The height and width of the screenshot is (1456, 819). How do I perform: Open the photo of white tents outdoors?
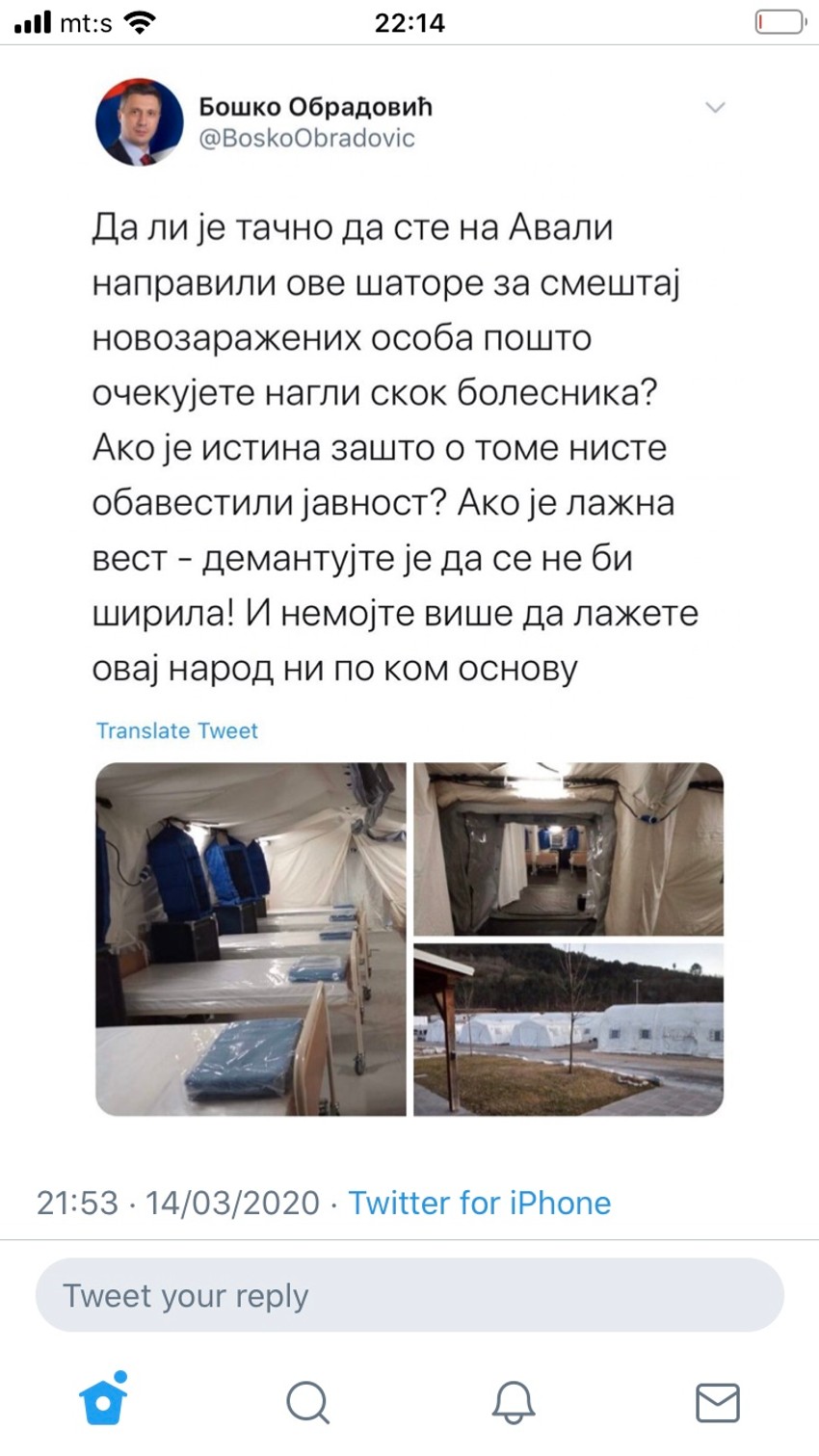pos(568,1029)
